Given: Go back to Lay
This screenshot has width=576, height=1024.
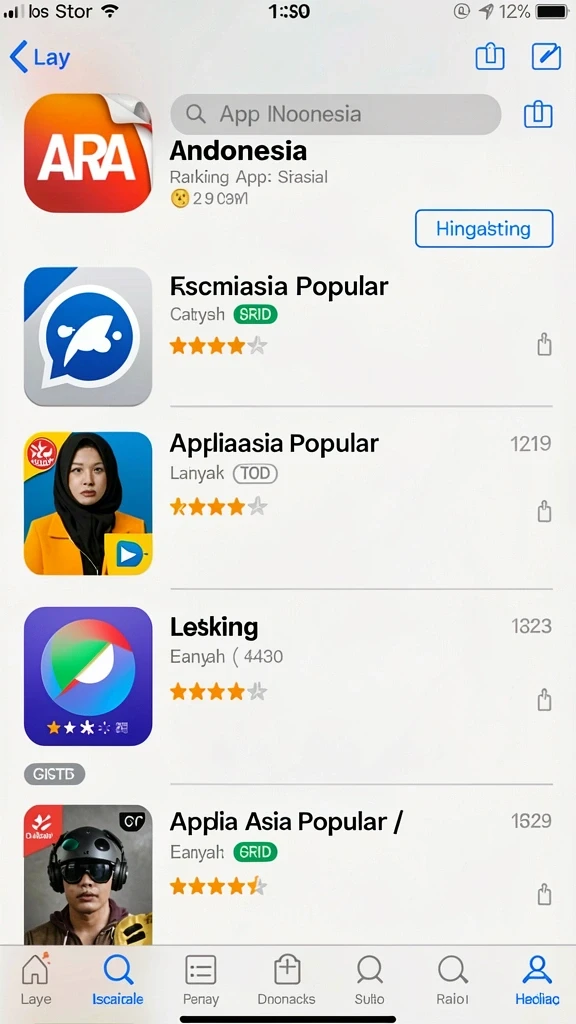Looking at the screenshot, I should (40, 57).
